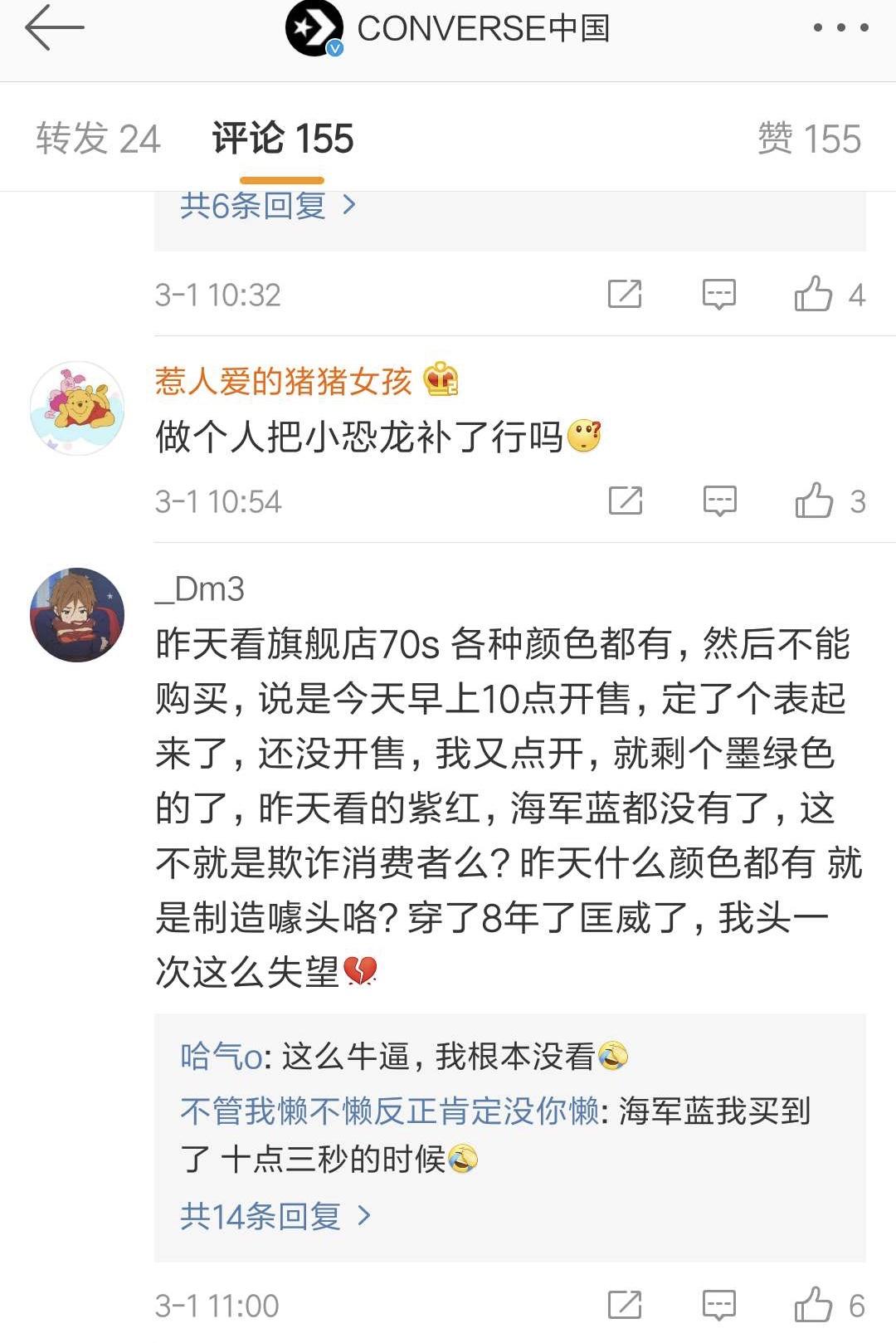Screen dimensions: 896x1343
Task: Open 不管我懒不懒反正肯定没你懒's profile link
Action: tap(389, 1111)
